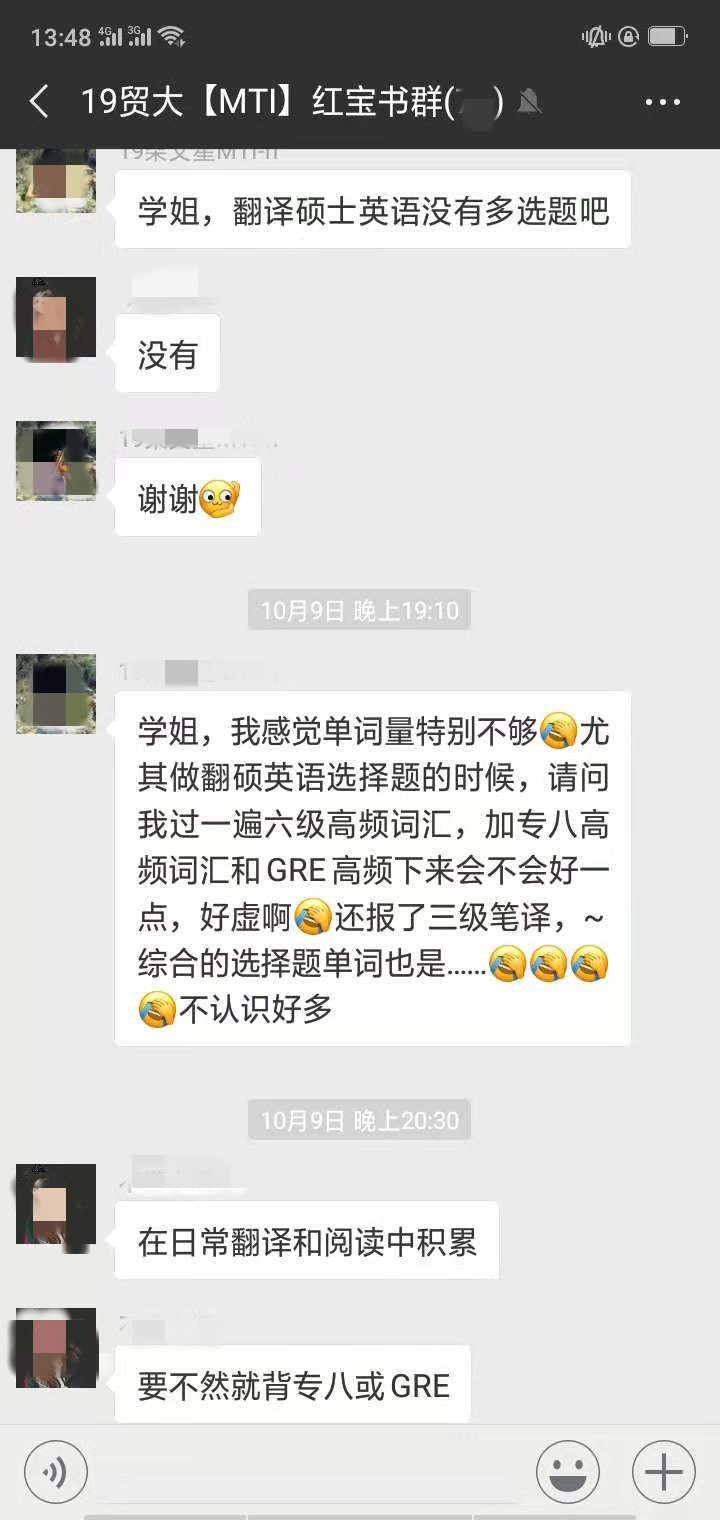Open avatar of sender of 没有
720x1520 pixels.
tap(56, 317)
